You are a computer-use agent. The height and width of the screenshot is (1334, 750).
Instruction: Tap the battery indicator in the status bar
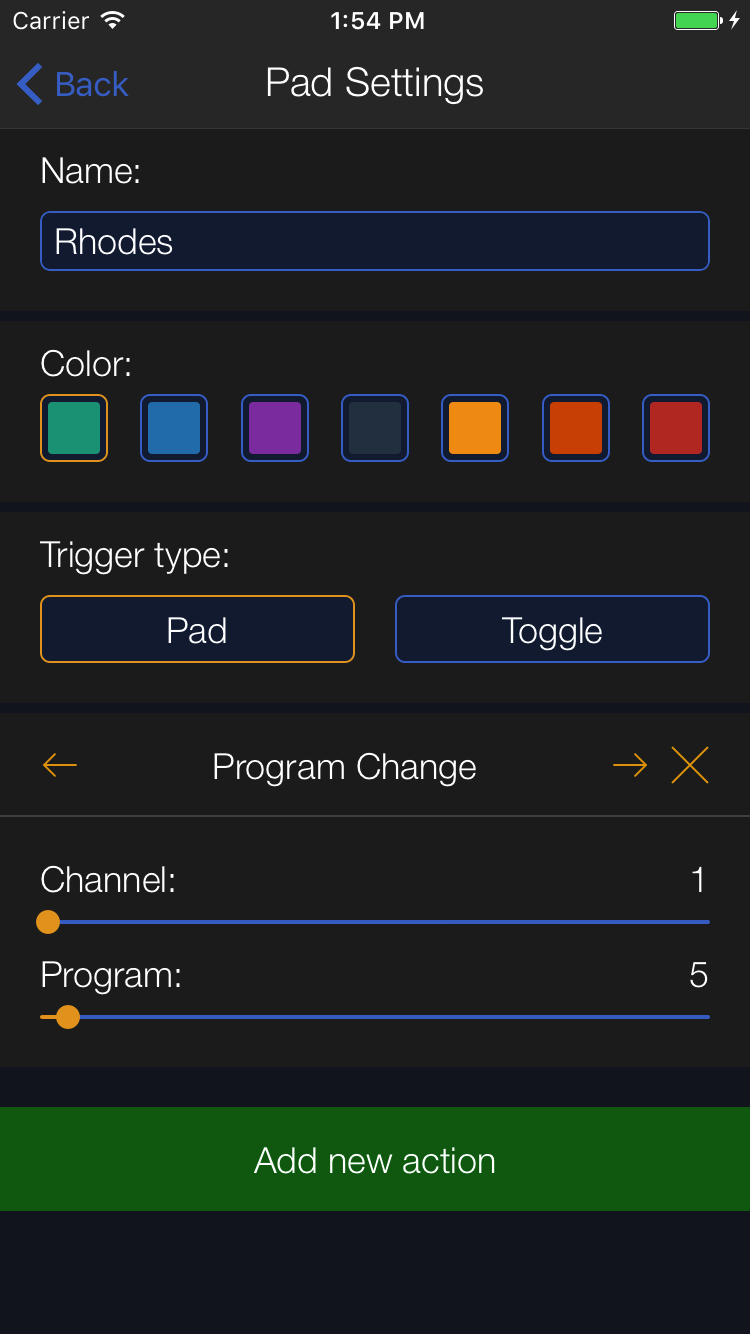coord(698,19)
